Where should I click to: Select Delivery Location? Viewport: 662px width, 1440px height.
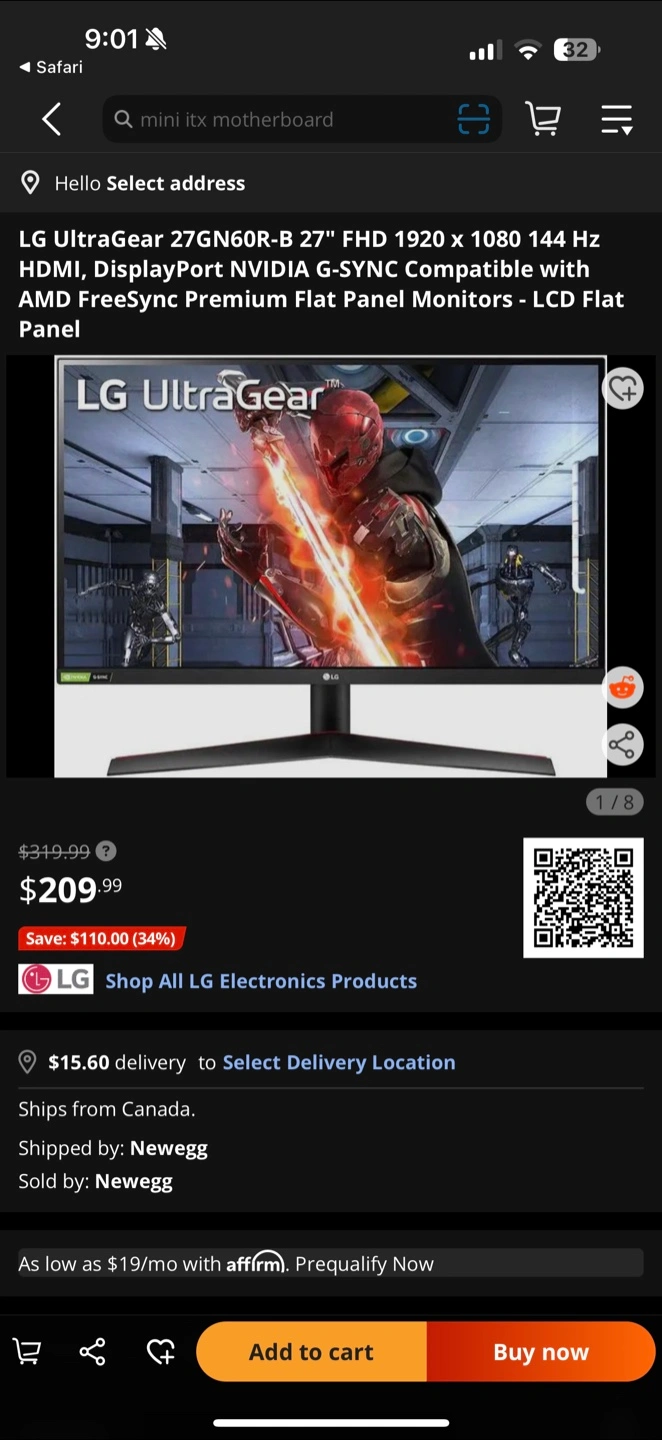[x=339, y=1062]
